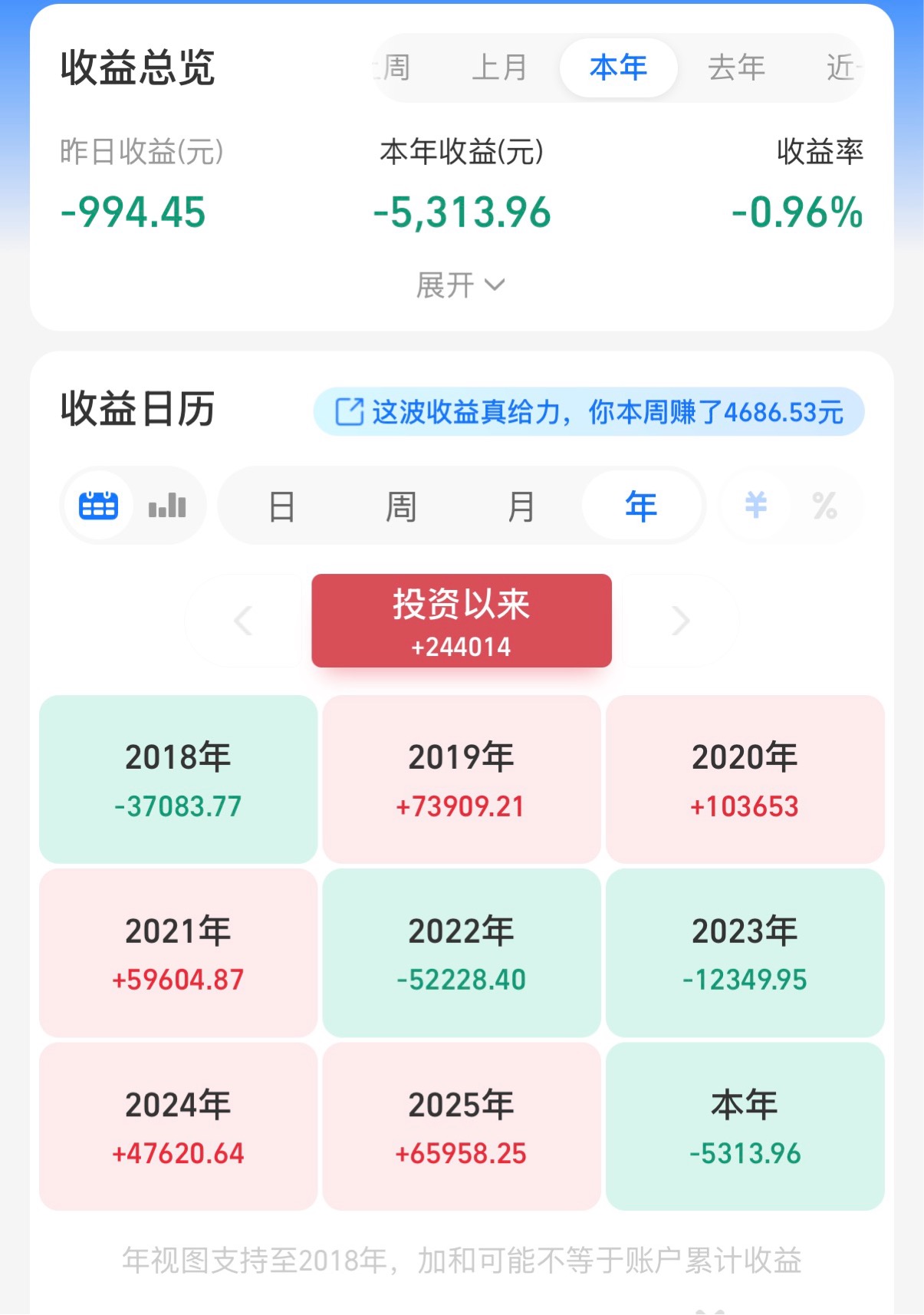Open the 2020年 earnings tile
This screenshot has height=1315, width=924.
coord(745,779)
